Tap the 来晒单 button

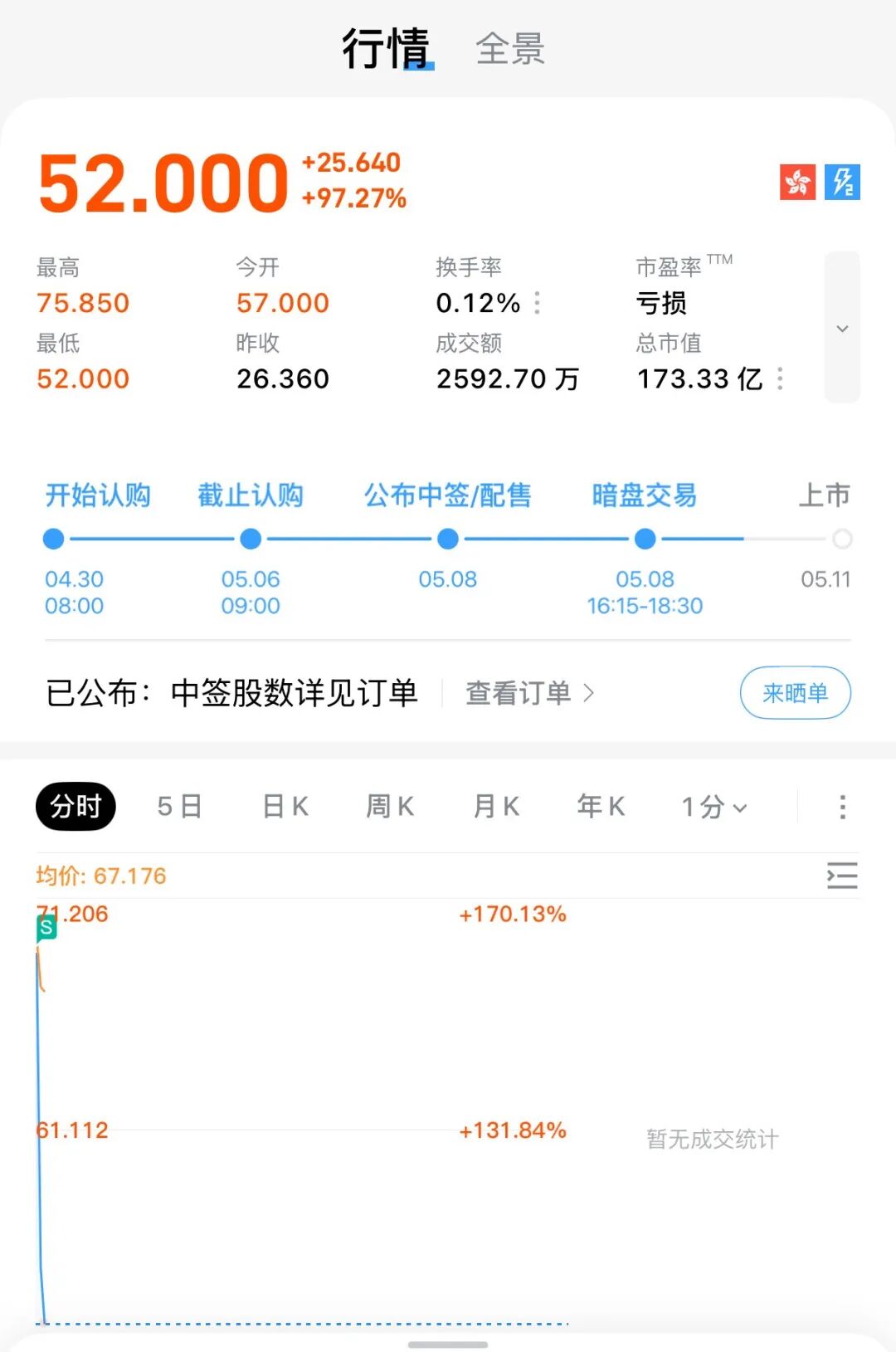coord(795,693)
